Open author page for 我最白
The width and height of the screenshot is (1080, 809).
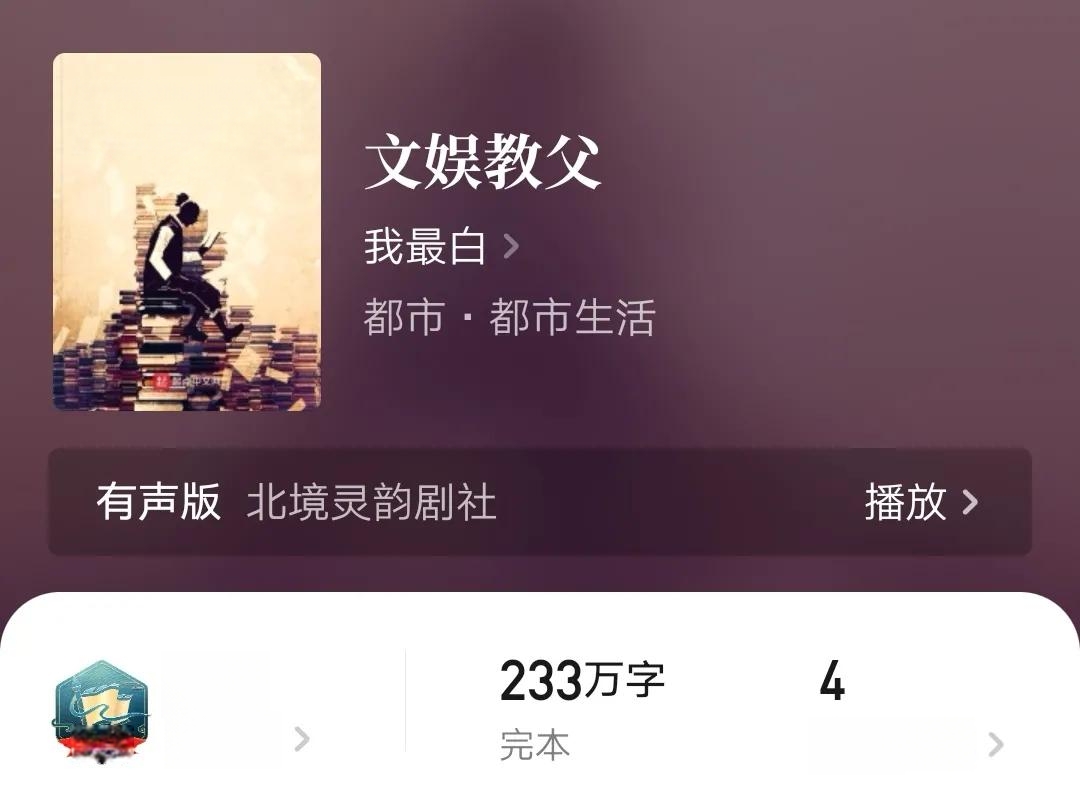pyautogui.click(x=440, y=246)
